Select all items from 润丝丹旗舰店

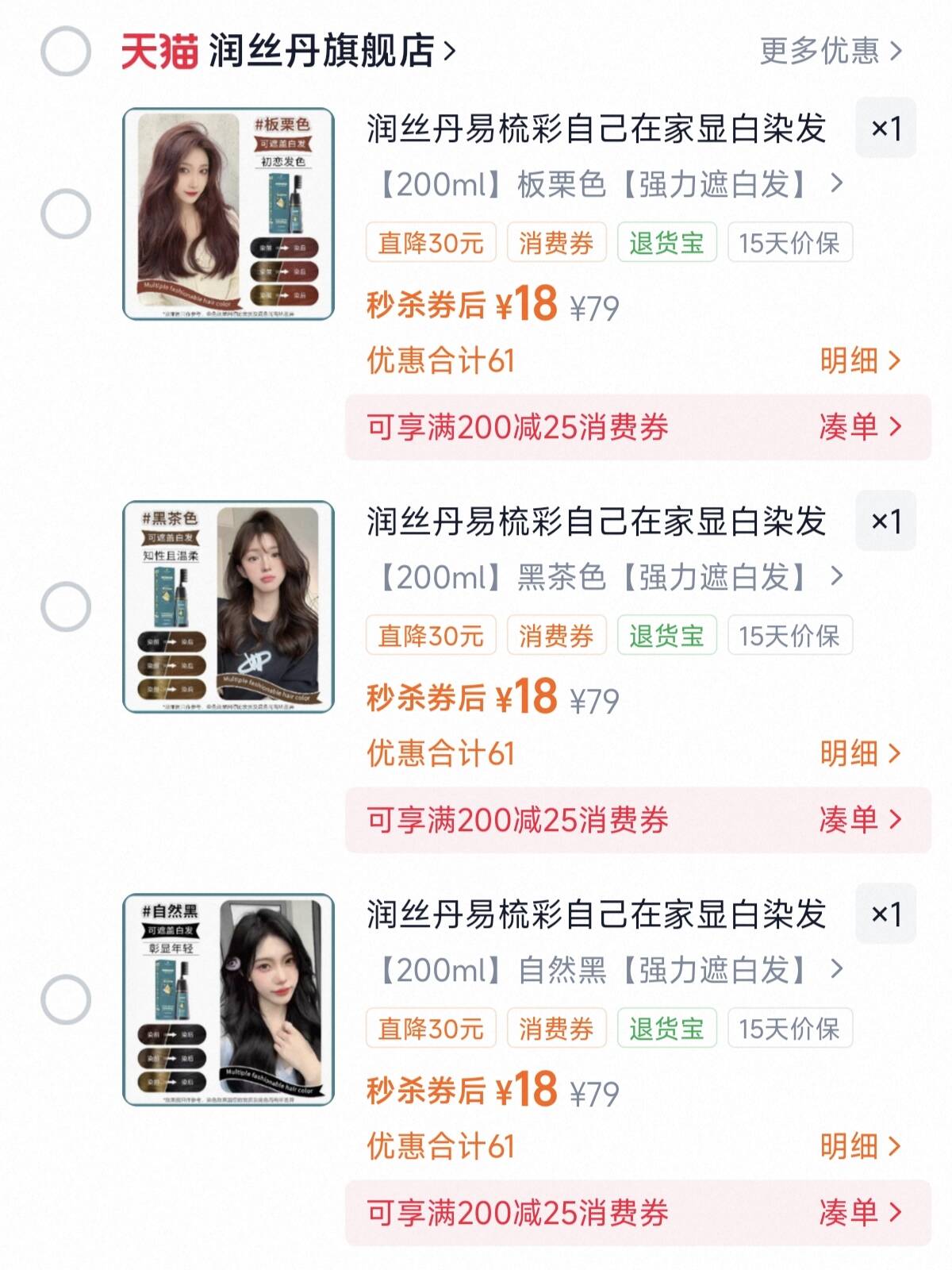coord(66,52)
